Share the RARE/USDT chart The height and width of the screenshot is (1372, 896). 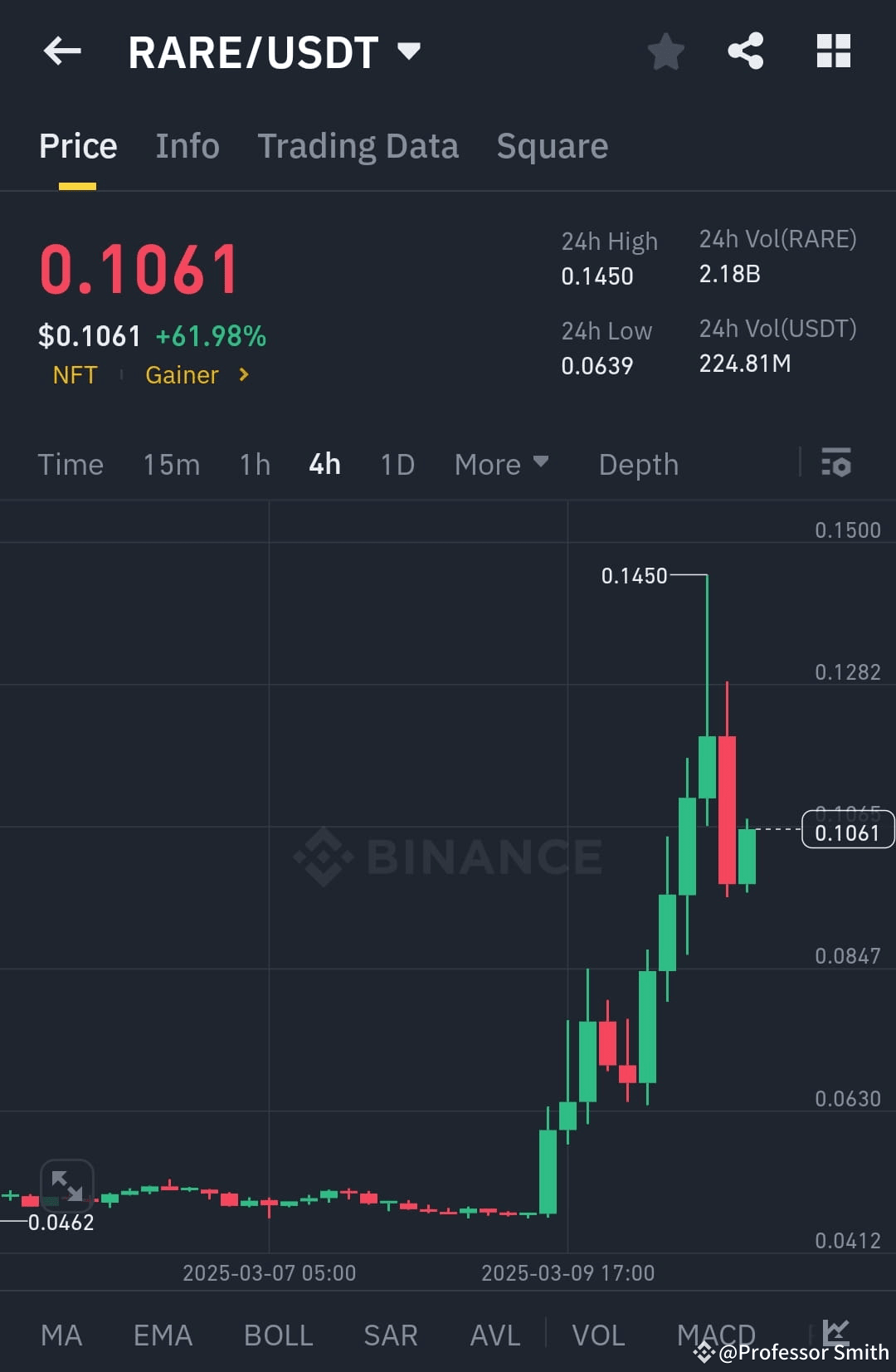[x=745, y=51]
